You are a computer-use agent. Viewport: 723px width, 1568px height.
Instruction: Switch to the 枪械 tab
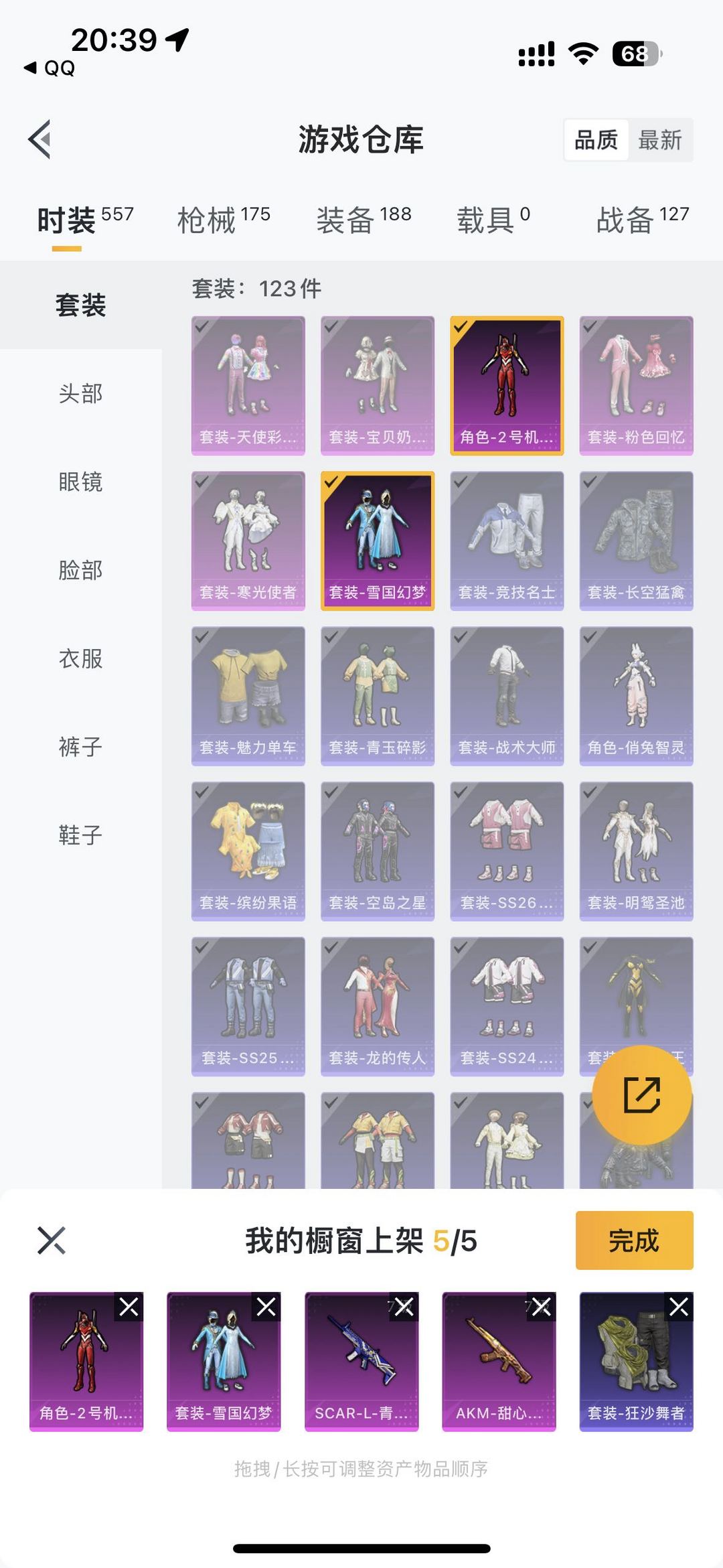(224, 220)
